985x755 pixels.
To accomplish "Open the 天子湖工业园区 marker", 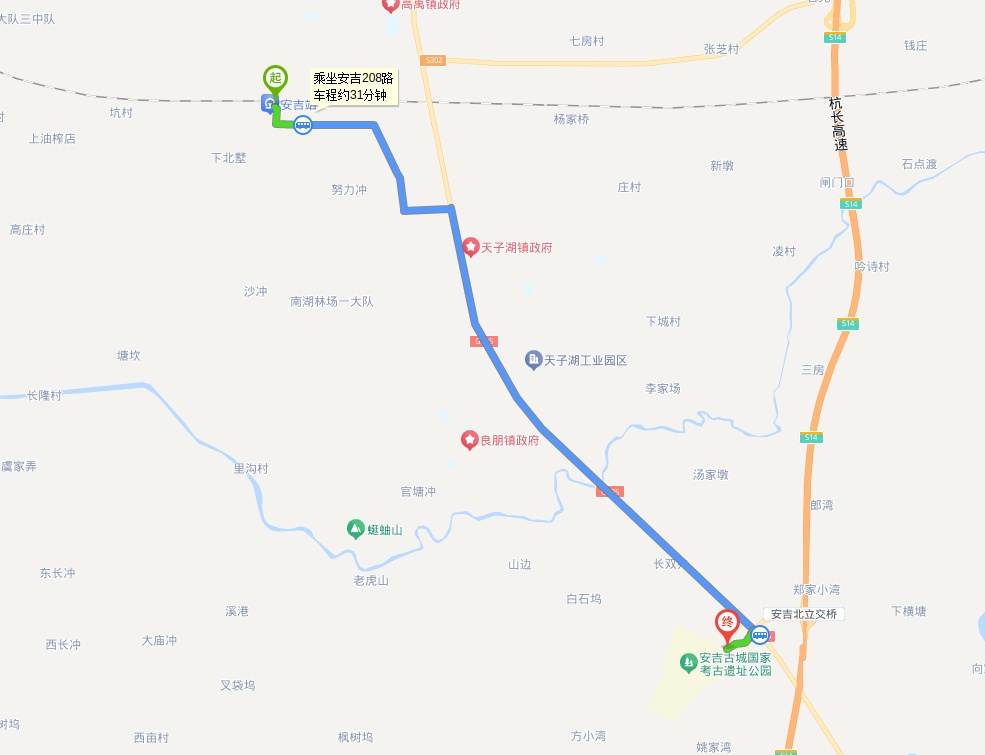I will pos(533,359).
